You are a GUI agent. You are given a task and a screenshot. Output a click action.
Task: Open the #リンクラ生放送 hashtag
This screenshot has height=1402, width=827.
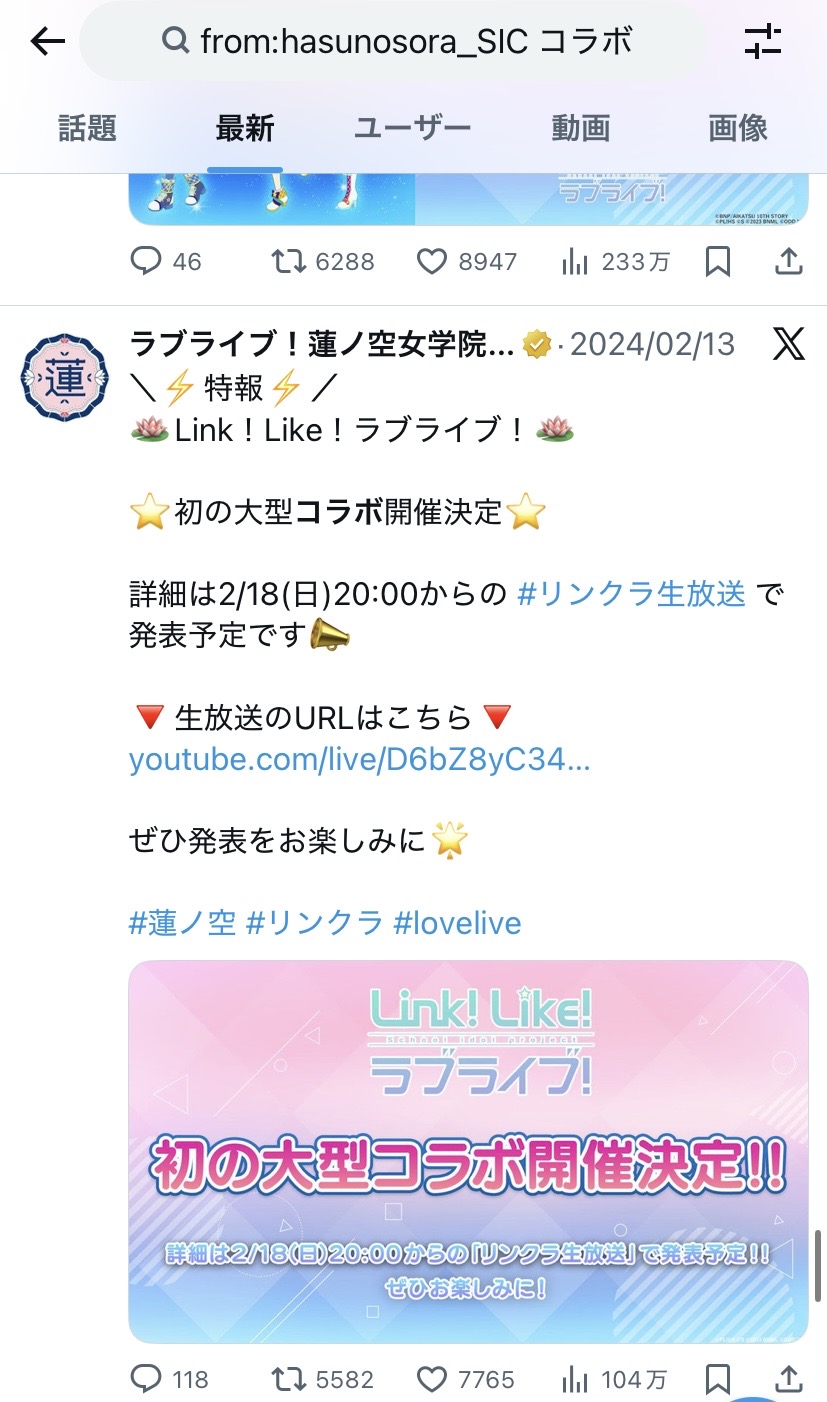[x=631, y=594]
